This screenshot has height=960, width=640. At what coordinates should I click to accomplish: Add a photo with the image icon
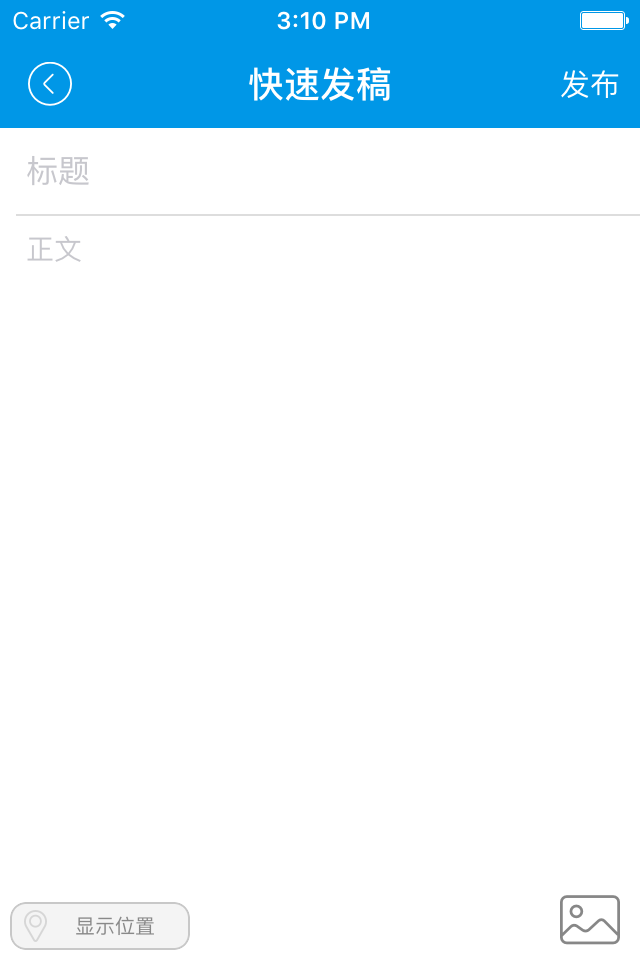click(589, 920)
